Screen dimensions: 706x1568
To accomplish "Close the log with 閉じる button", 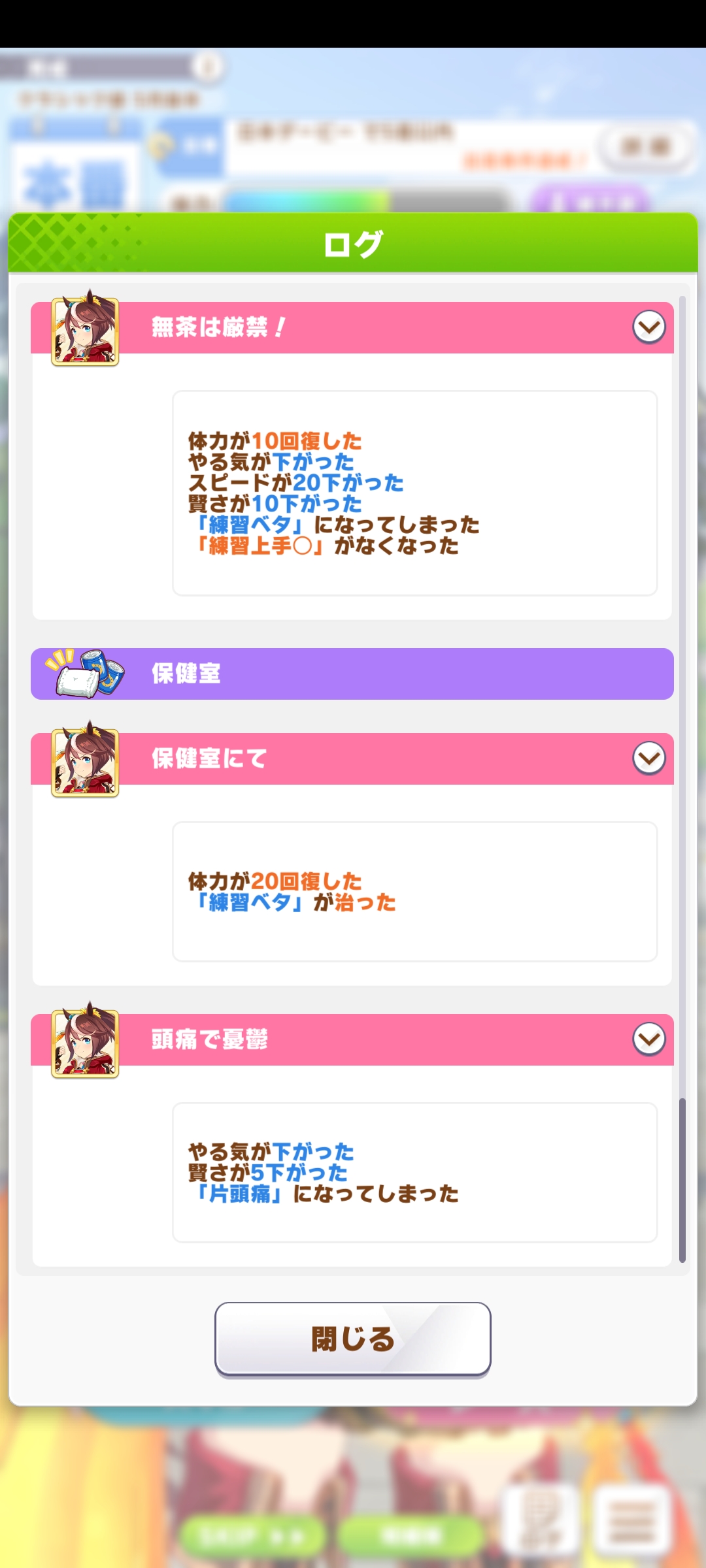I will click(353, 1339).
